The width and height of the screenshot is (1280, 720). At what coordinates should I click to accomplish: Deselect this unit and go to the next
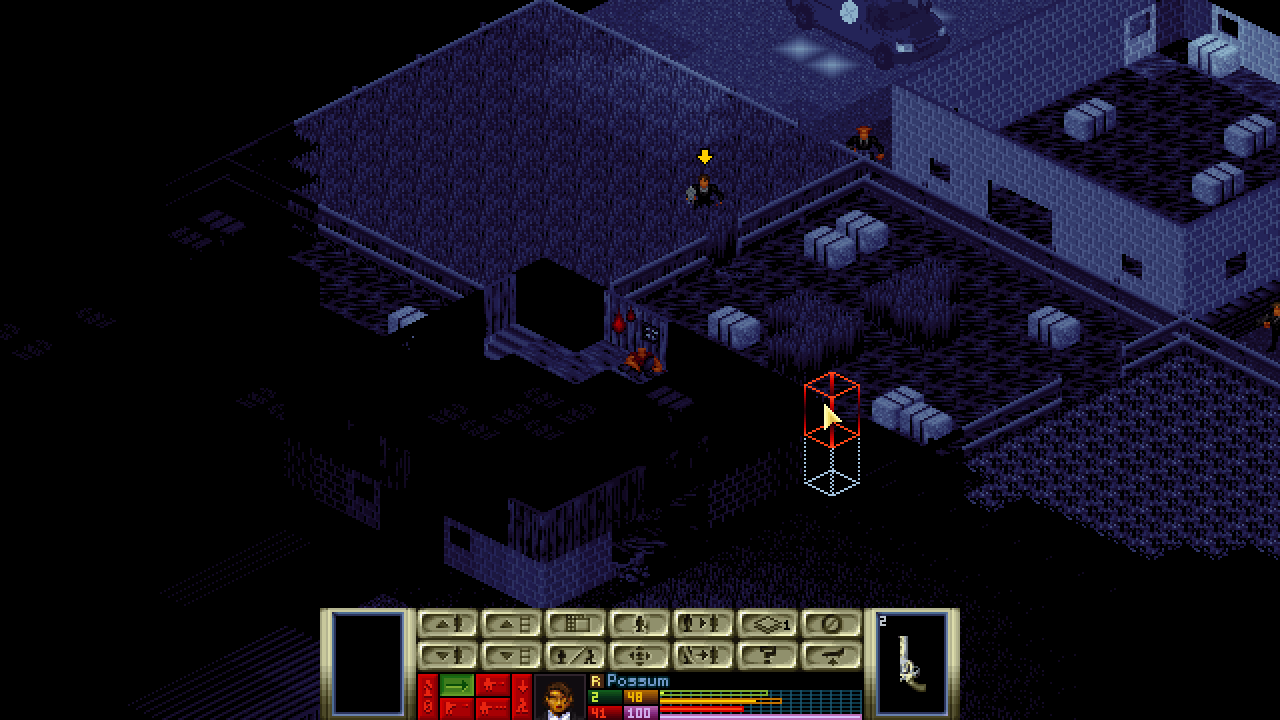coord(703,656)
